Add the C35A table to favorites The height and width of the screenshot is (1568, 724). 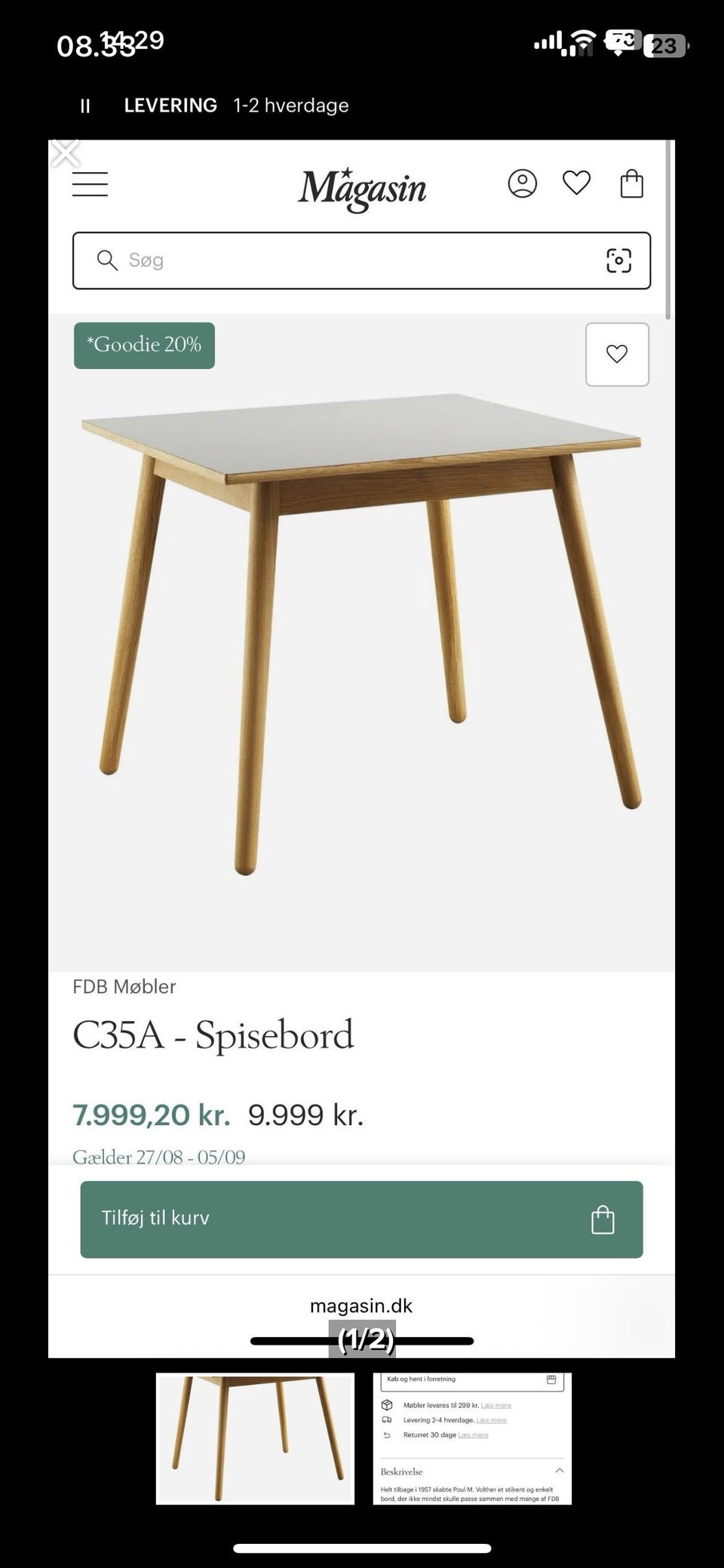(617, 354)
